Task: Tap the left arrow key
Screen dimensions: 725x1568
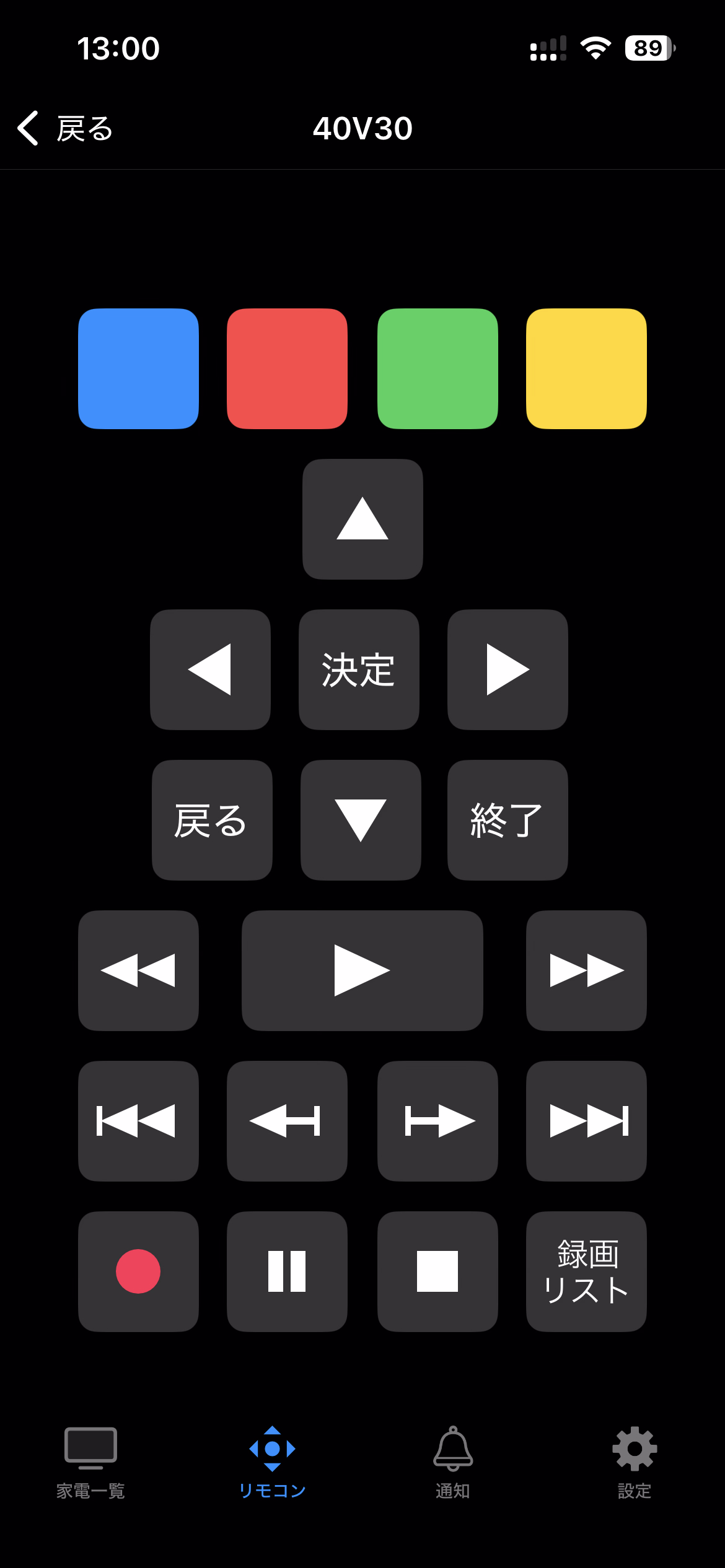Action: pyautogui.click(x=210, y=669)
